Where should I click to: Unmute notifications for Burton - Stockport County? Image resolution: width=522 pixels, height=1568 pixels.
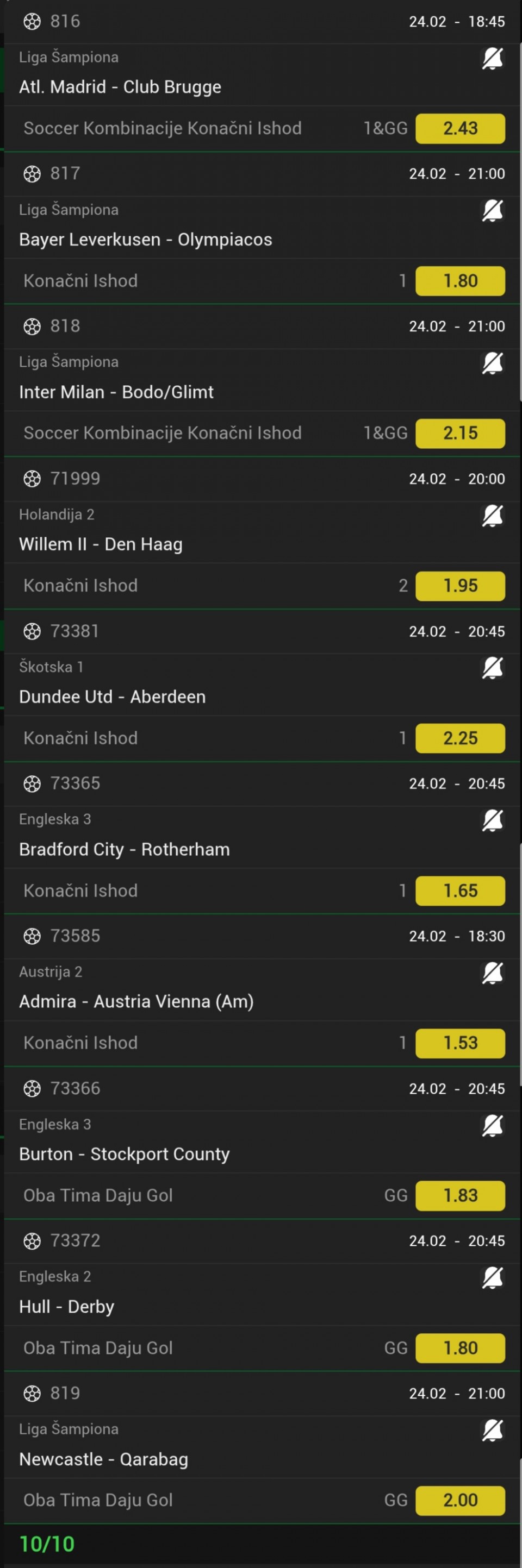(492, 1126)
